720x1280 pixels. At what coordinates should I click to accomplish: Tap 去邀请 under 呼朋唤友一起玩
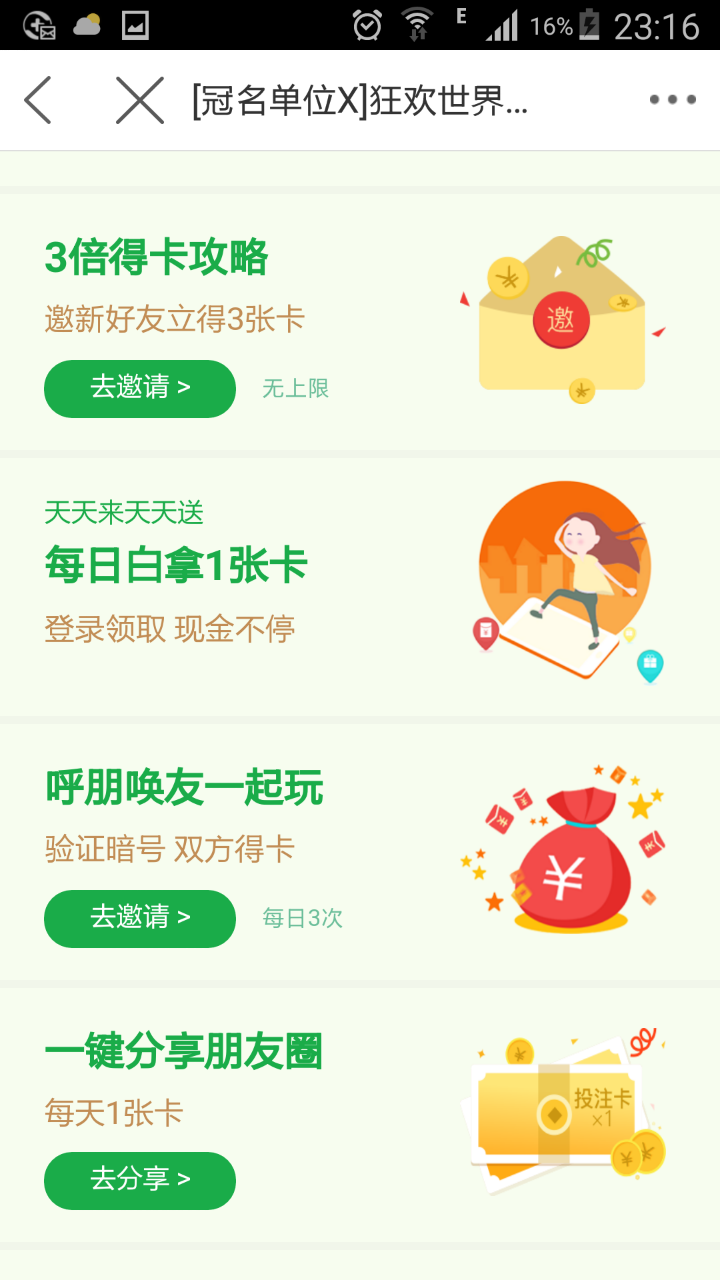tap(140, 917)
